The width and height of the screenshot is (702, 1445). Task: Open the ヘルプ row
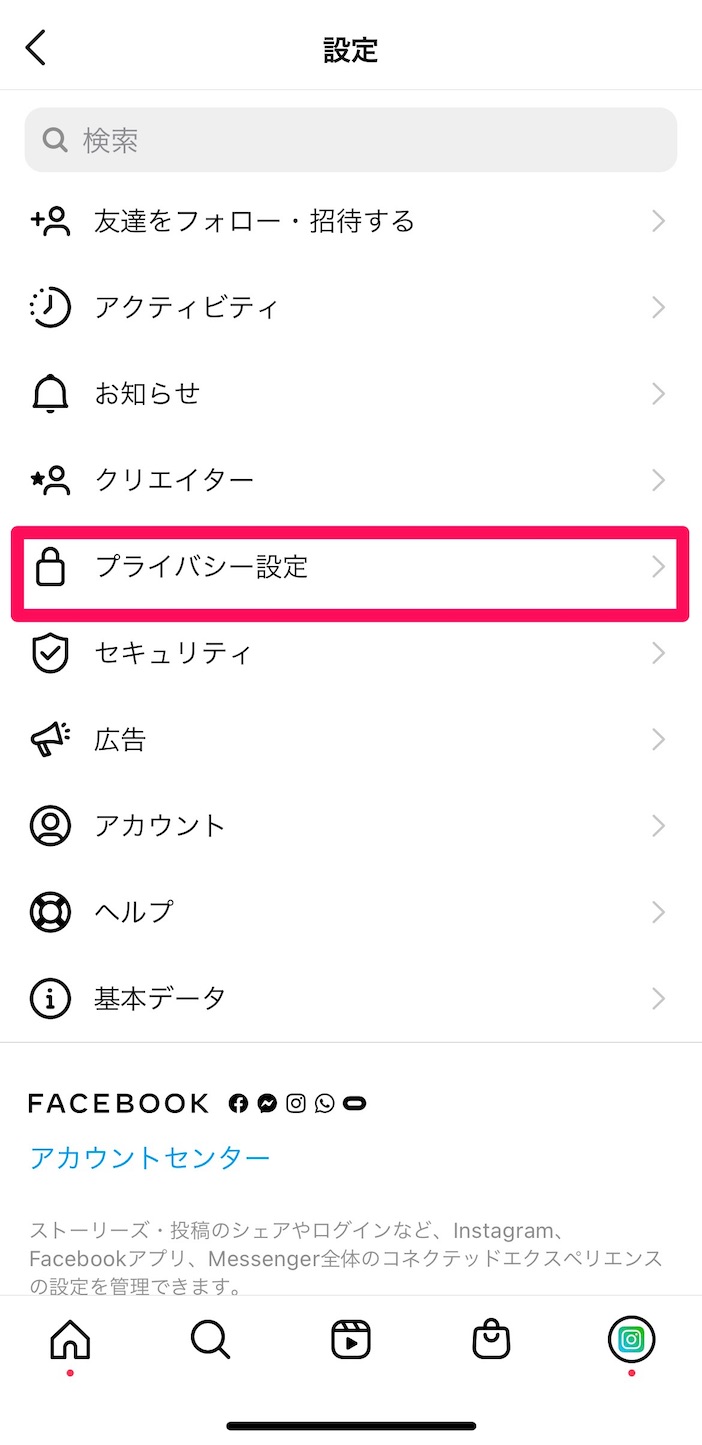pyautogui.click(x=350, y=912)
